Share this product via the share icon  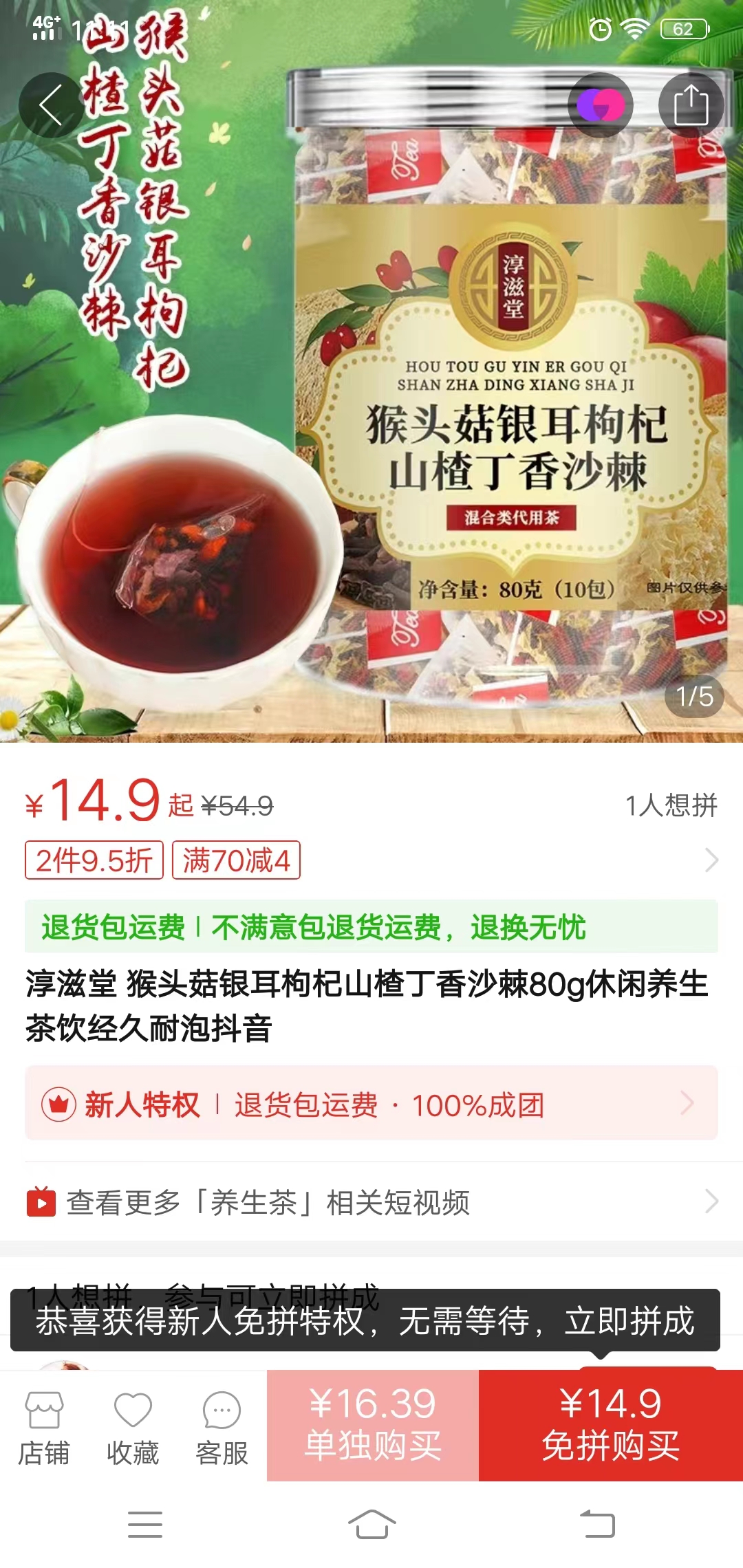click(691, 105)
